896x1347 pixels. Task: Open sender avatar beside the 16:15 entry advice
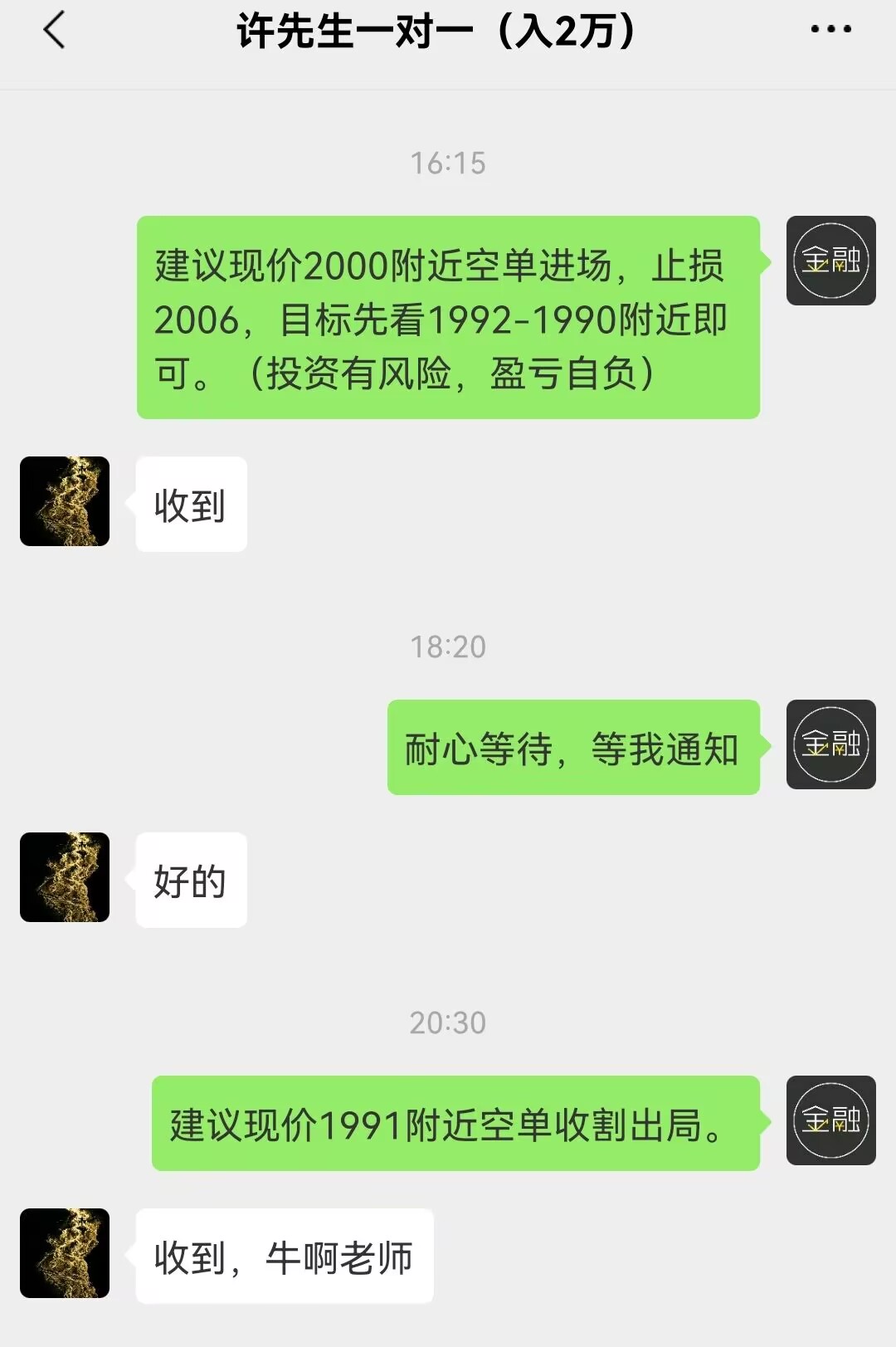tap(830, 261)
